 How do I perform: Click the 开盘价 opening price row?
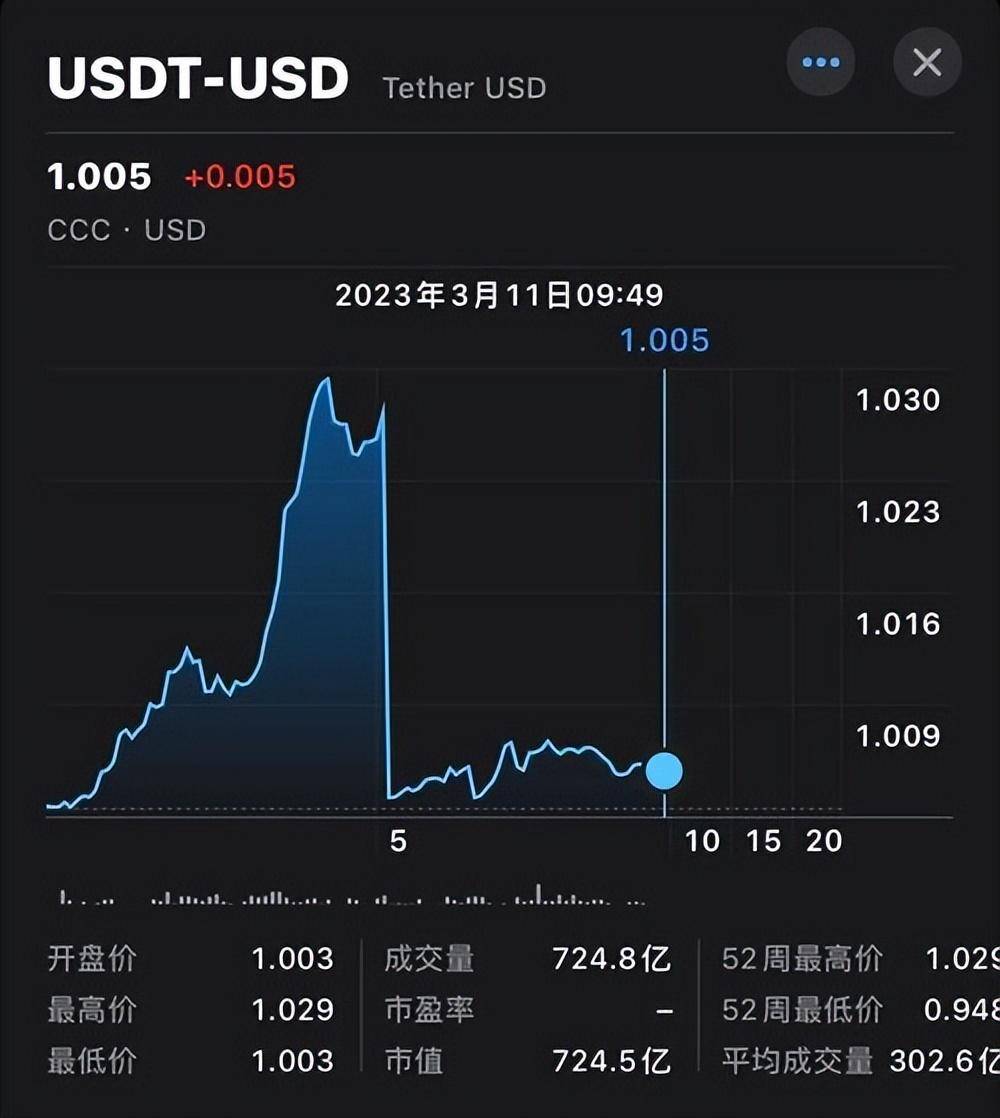(x=90, y=958)
